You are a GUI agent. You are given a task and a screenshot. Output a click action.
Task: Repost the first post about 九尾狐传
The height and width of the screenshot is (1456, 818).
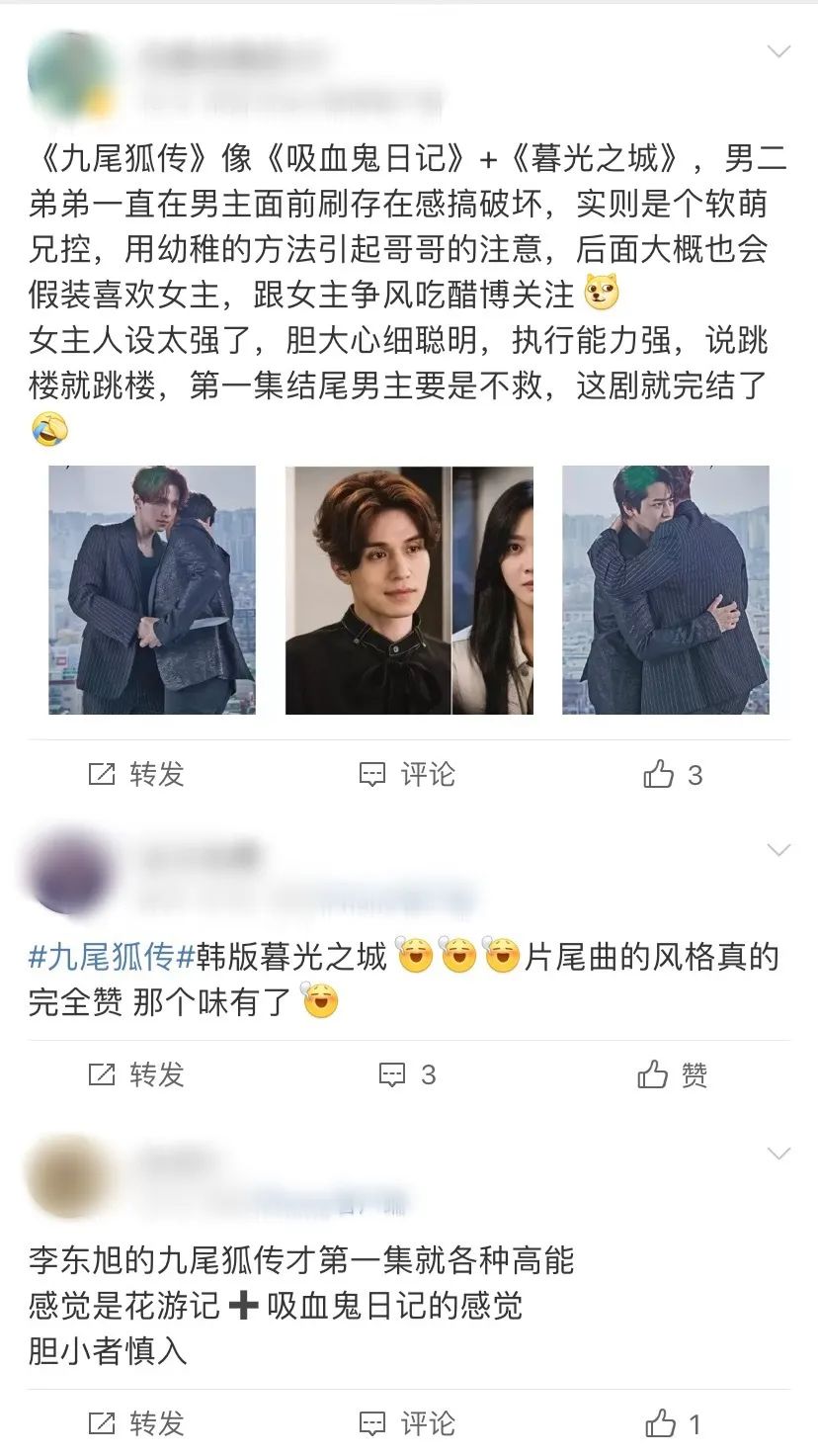pos(136,775)
